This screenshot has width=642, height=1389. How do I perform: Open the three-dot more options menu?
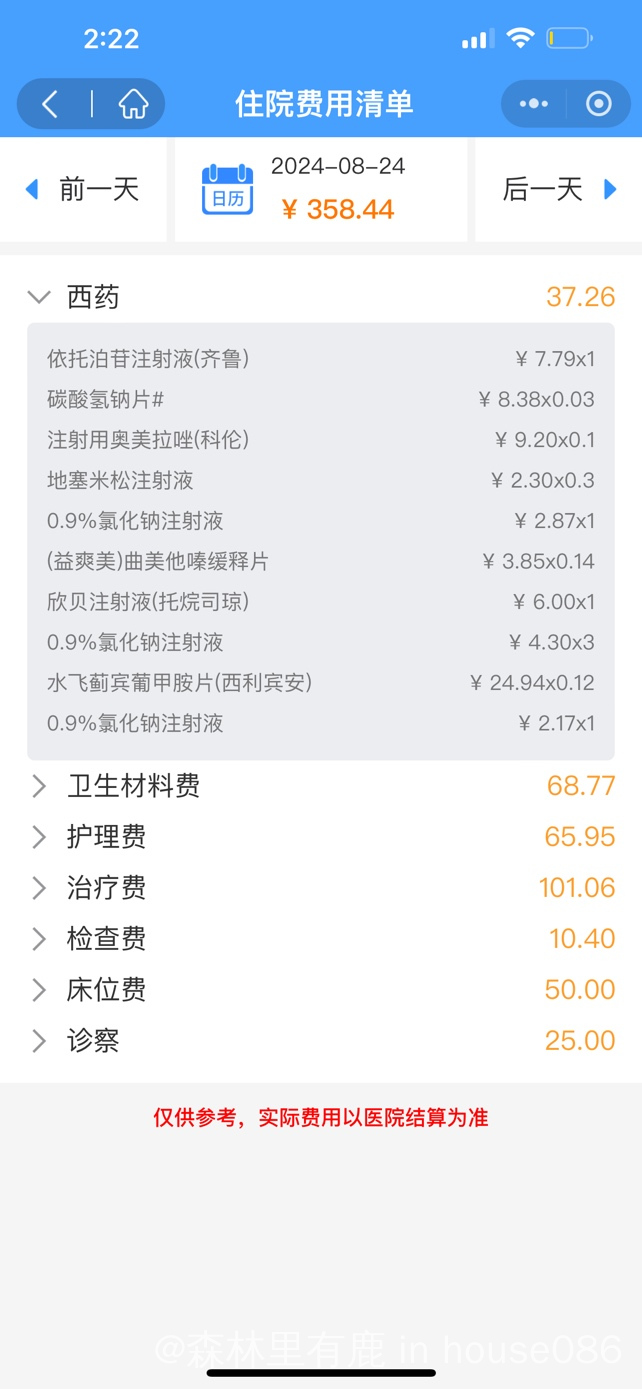(x=534, y=104)
